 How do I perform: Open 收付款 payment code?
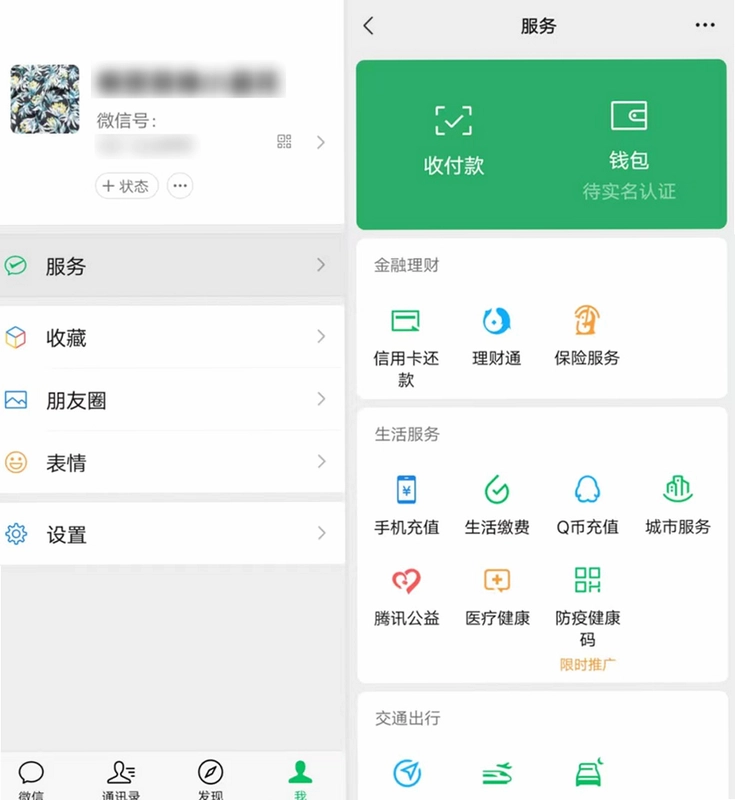[x=453, y=141]
